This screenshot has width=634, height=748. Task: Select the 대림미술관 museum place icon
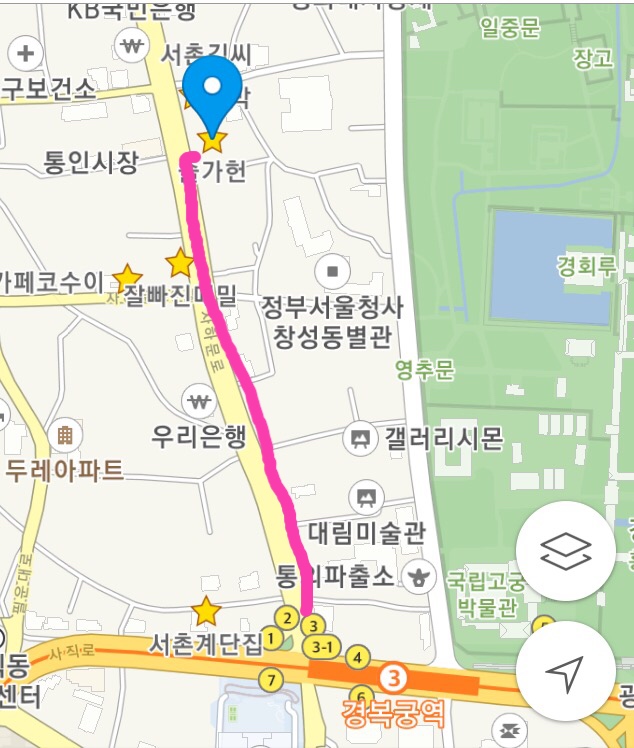[x=368, y=496]
